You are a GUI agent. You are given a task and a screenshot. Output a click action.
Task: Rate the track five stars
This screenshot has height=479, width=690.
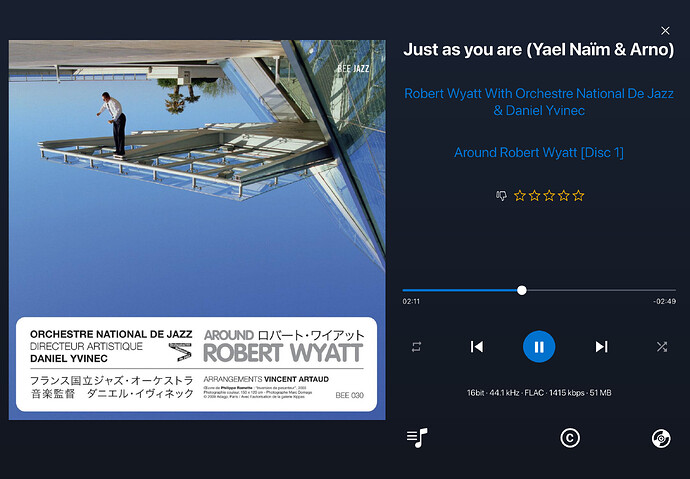tap(578, 196)
